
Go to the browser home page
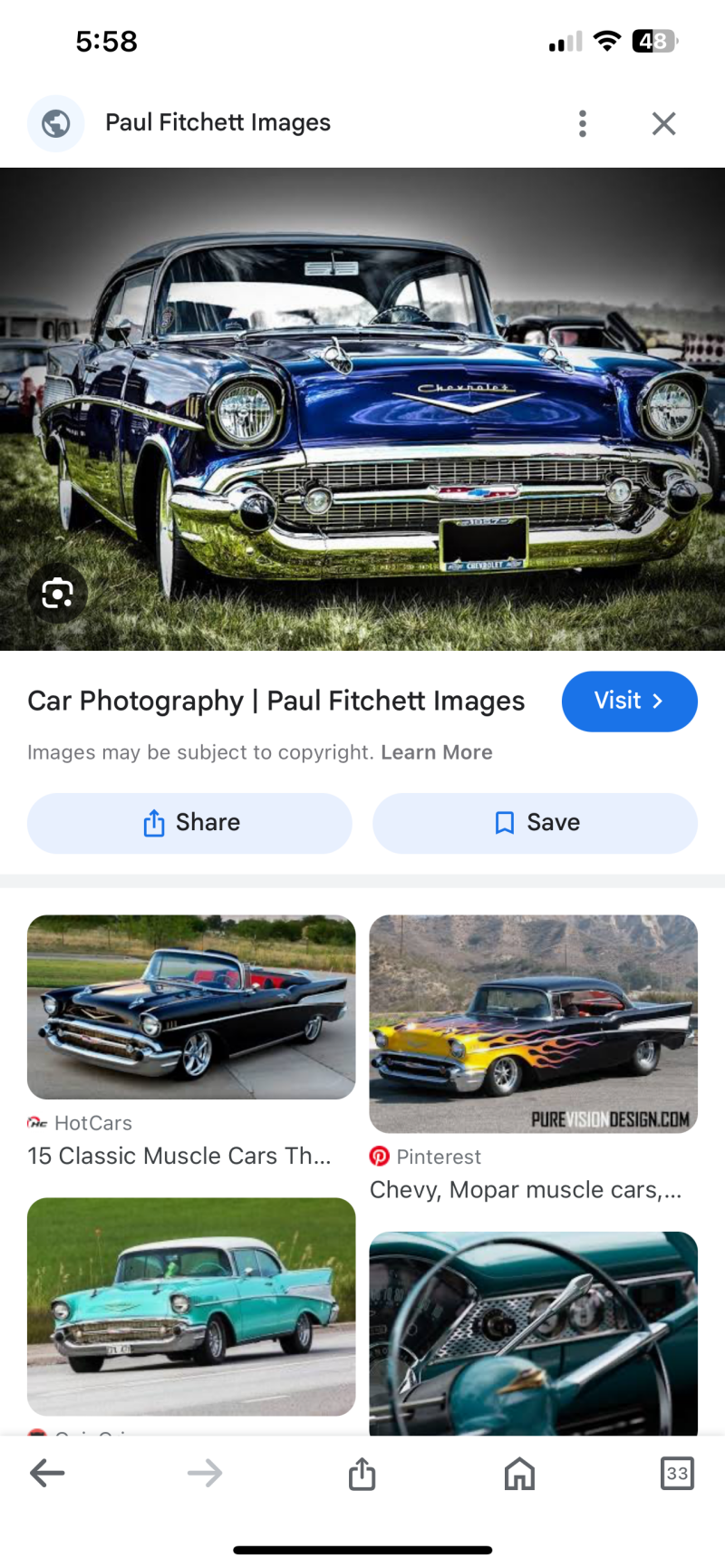(x=519, y=1473)
